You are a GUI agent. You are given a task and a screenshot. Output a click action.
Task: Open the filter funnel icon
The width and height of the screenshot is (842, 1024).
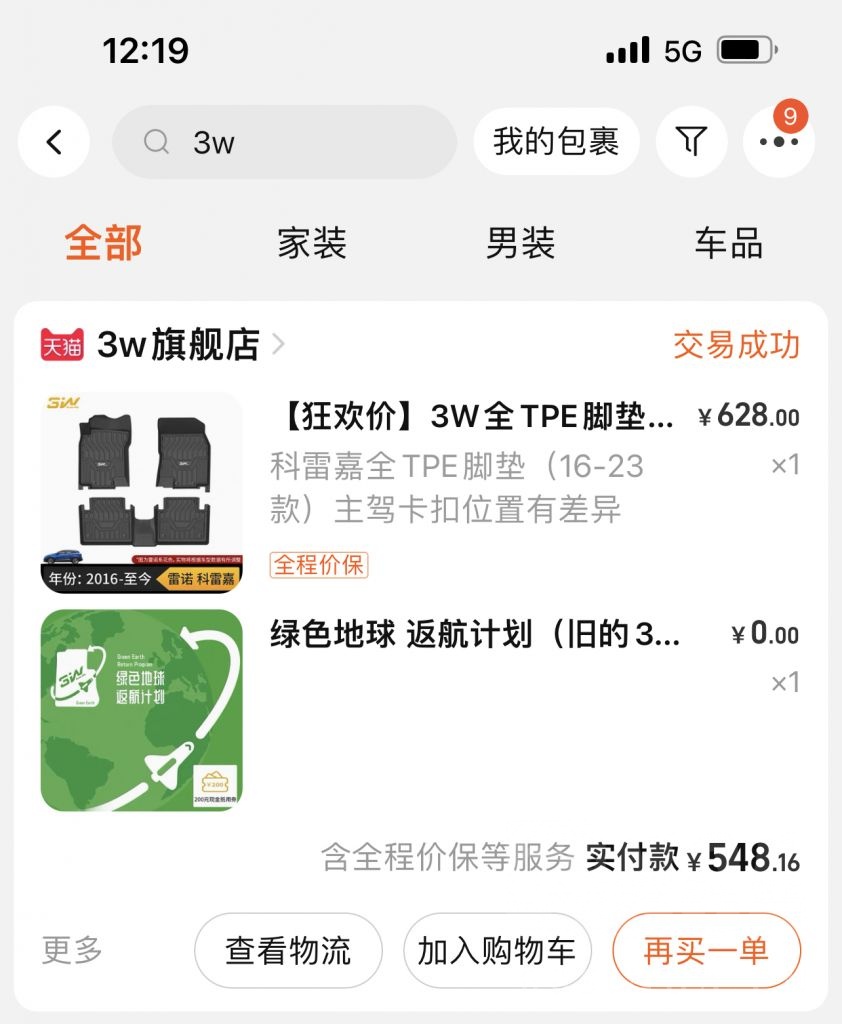pos(691,141)
